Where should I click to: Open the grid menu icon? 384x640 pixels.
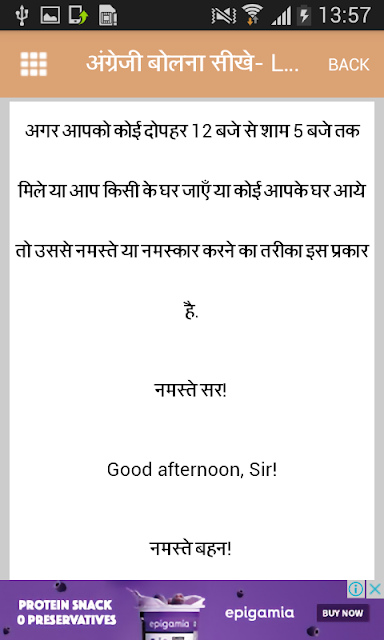click(33, 64)
